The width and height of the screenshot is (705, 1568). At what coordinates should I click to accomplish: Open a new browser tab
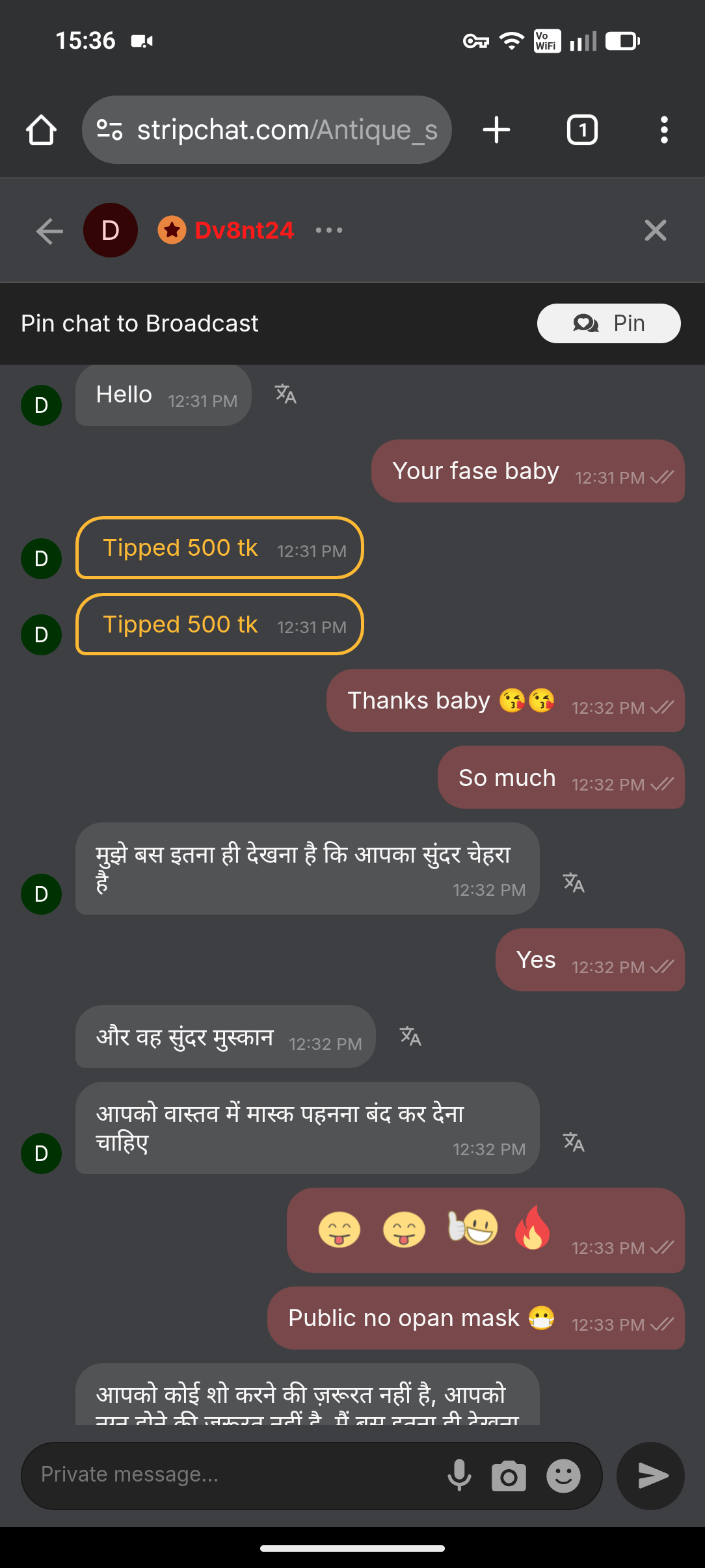pyautogui.click(x=496, y=130)
